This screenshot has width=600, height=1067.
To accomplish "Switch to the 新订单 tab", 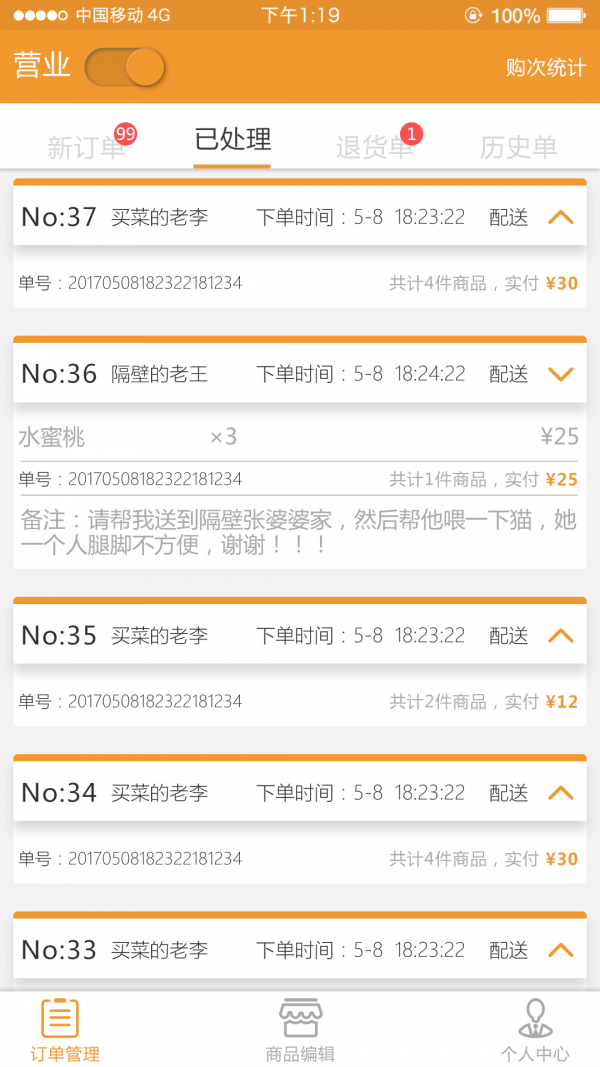I will coord(87,147).
